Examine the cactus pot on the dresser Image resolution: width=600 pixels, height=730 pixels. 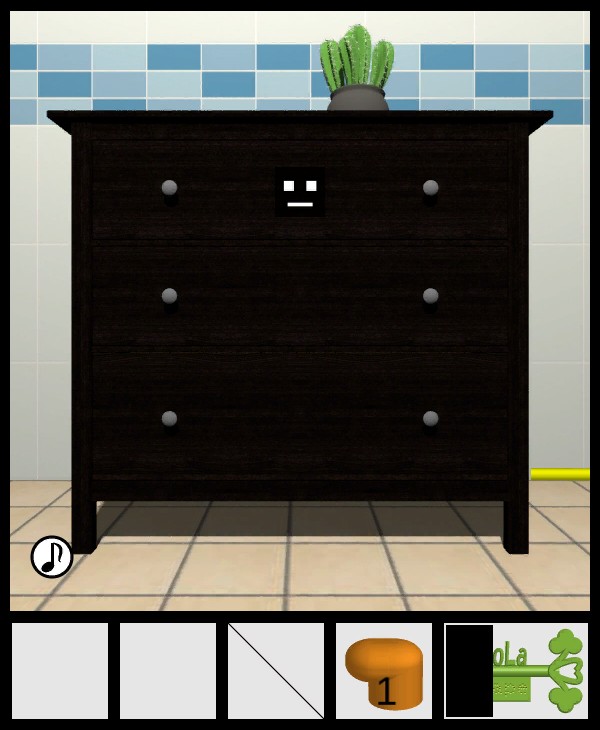pyautogui.click(x=357, y=75)
